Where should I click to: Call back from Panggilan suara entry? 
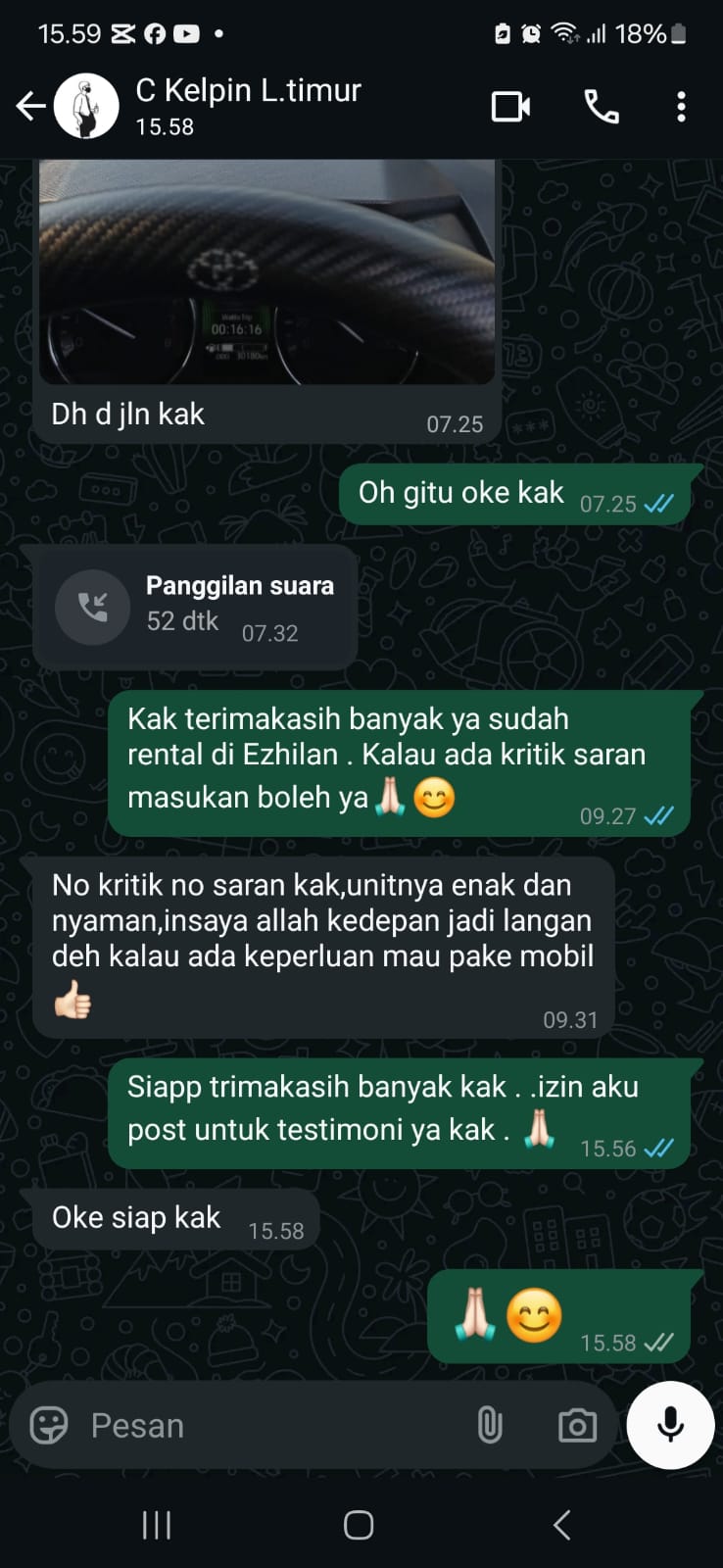click(93, 608)
